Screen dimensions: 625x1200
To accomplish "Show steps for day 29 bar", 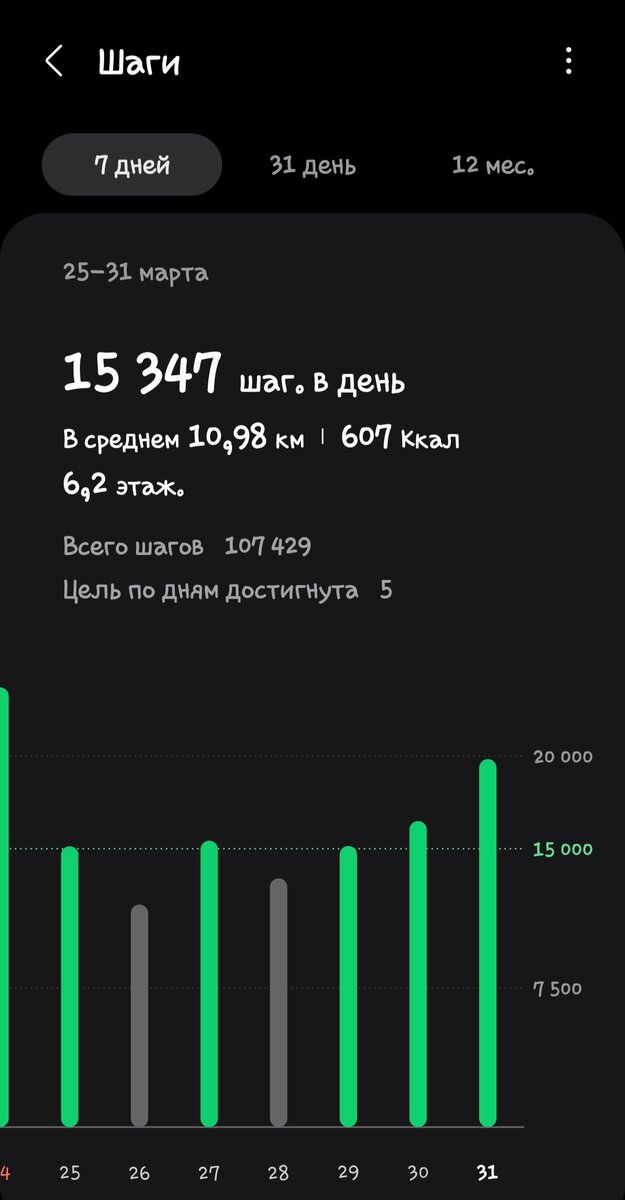I will point(348,986).
